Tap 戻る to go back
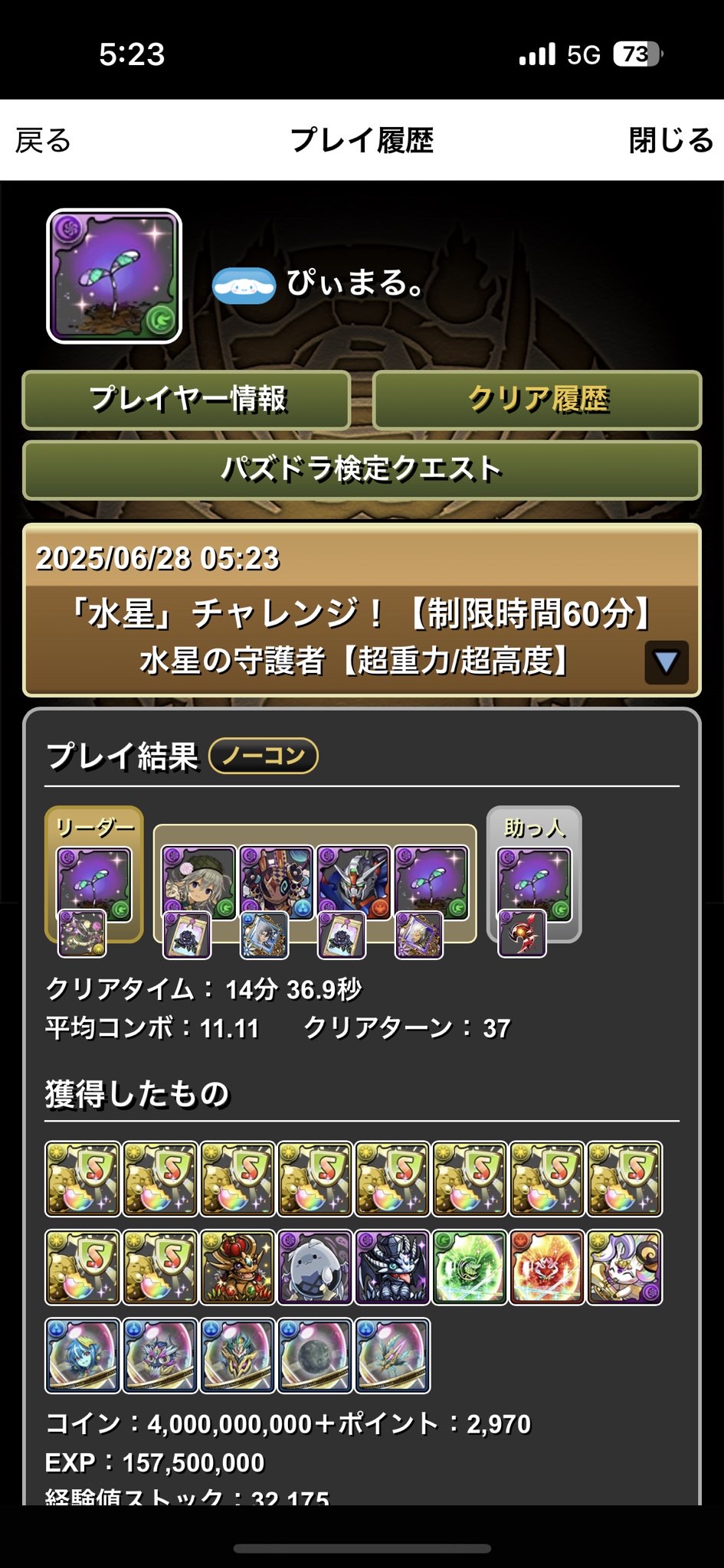The height and width of the screenshot is (1568, 724). coord(43,140)
